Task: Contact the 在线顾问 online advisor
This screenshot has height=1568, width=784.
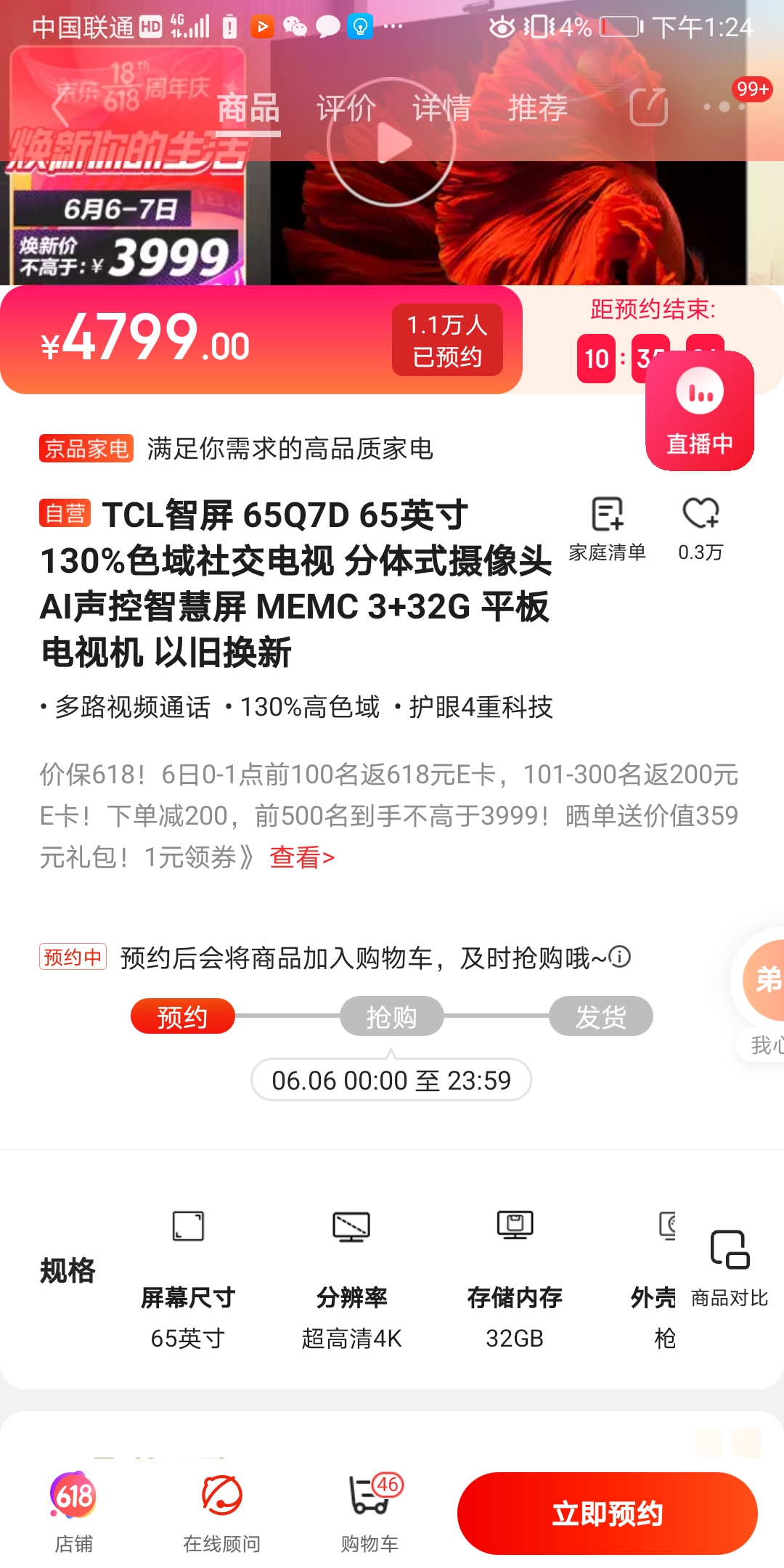Action: (x=221, y=1513)
